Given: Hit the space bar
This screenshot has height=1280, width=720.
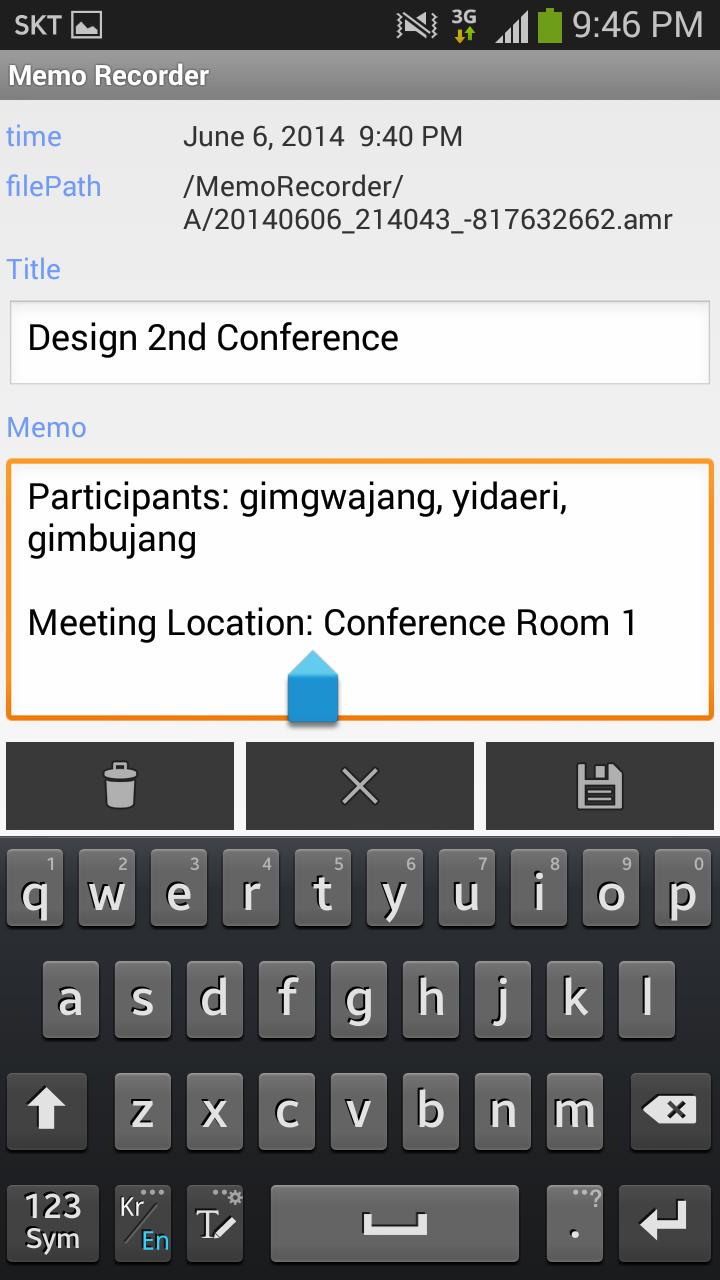Looking at the screenshot, I should coord(395,1222).
